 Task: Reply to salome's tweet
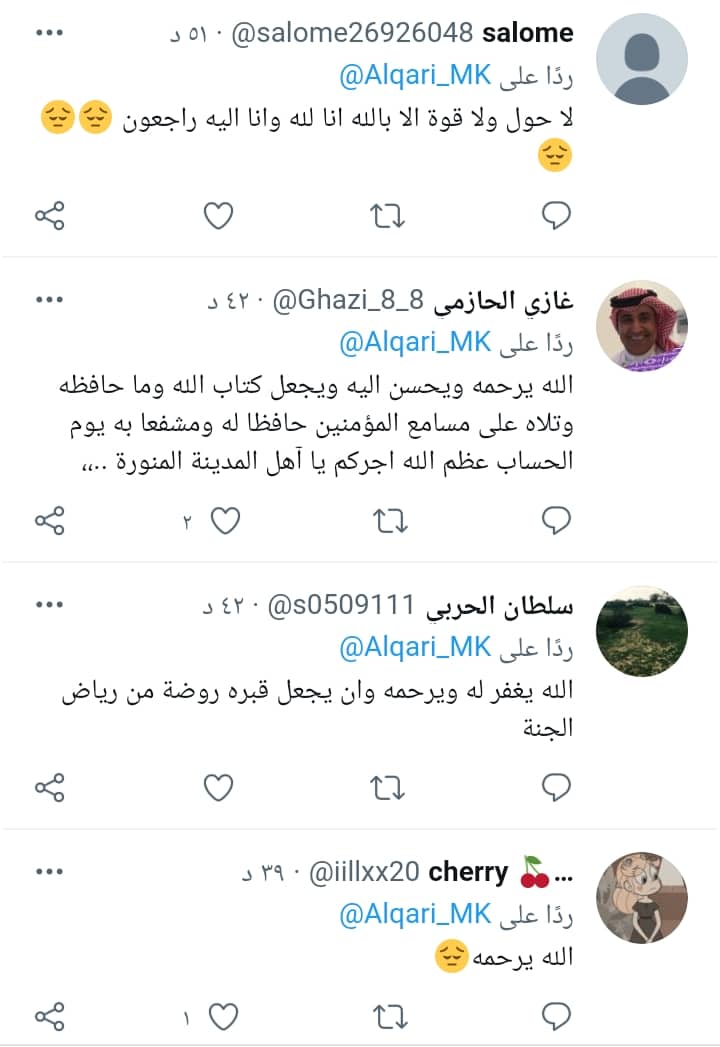556,215
